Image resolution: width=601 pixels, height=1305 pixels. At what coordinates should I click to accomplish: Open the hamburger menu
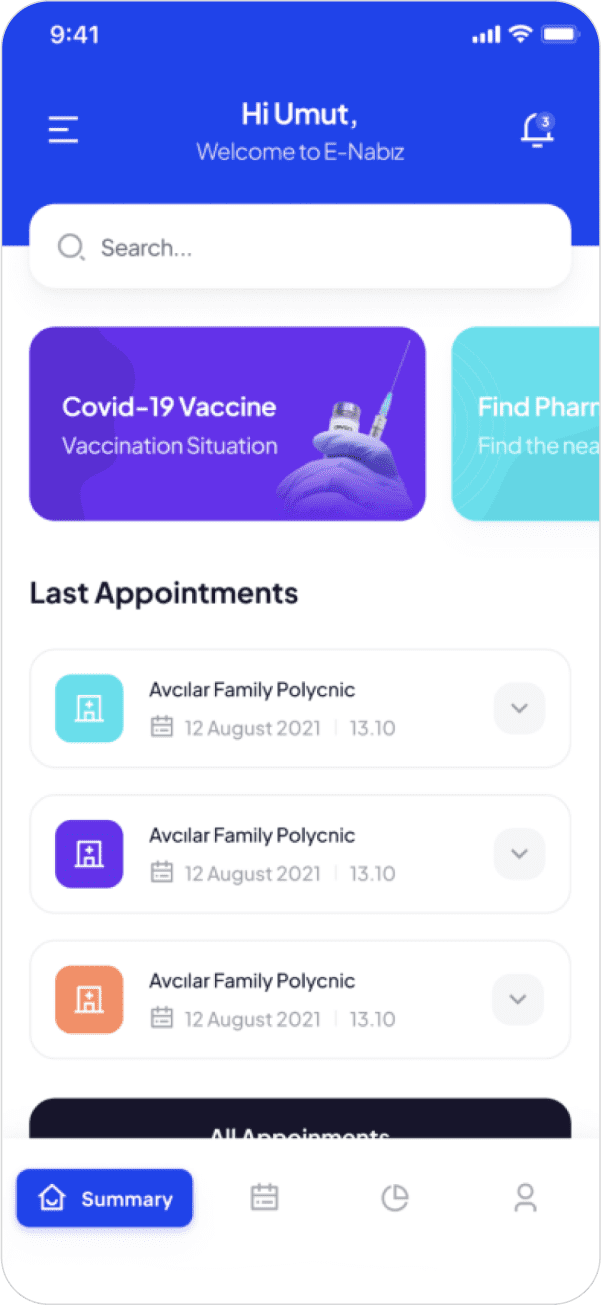point(63,130)
